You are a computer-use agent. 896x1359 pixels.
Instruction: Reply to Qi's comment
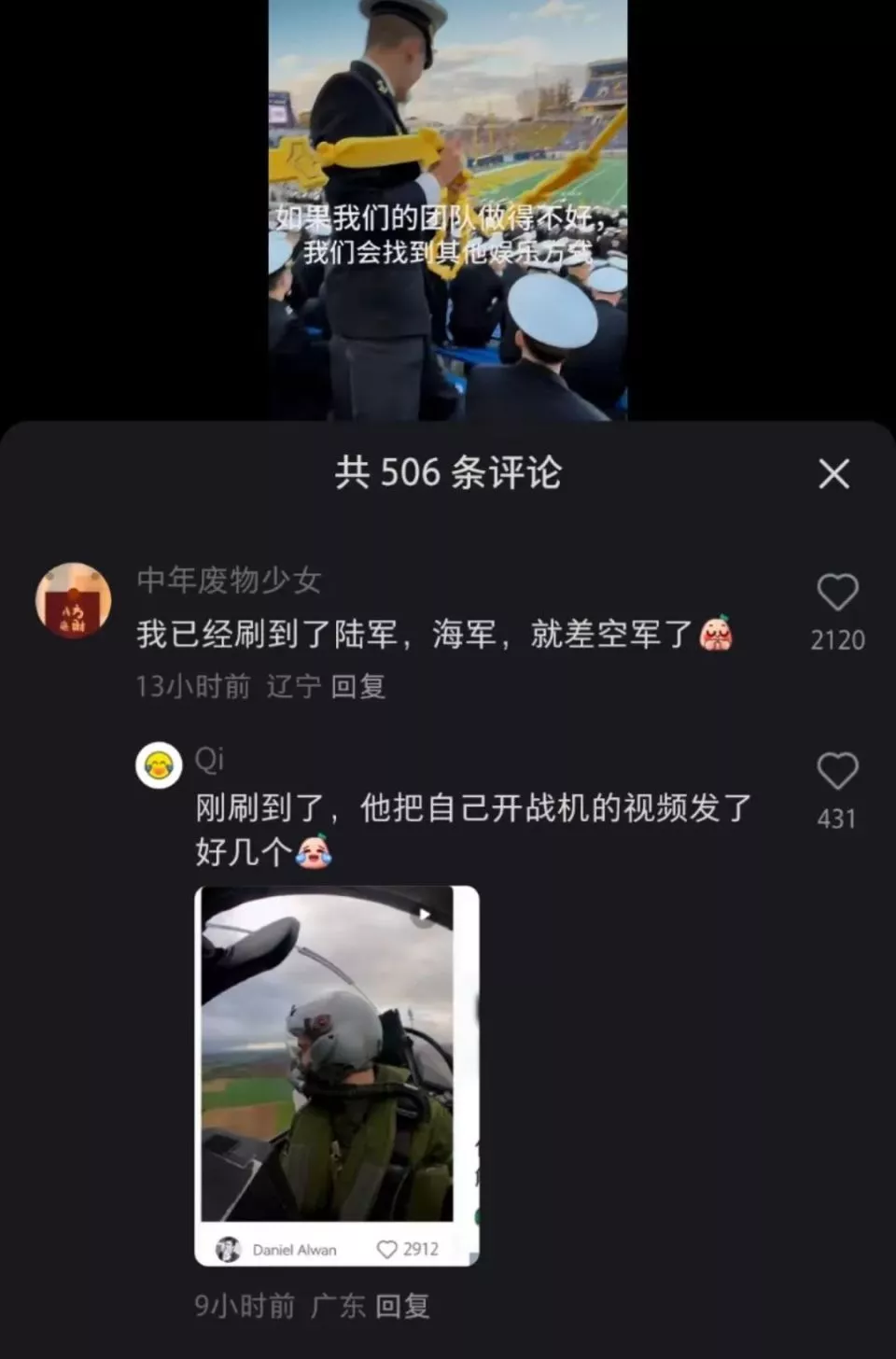402,1306
